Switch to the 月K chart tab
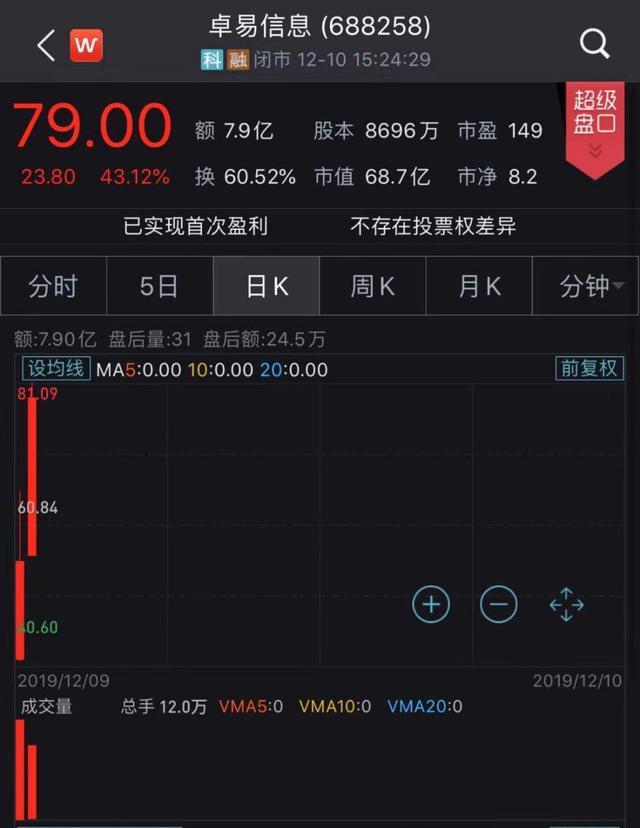Image resolution: width=640 pixels, height=828 pixels. tap(479, 287)
